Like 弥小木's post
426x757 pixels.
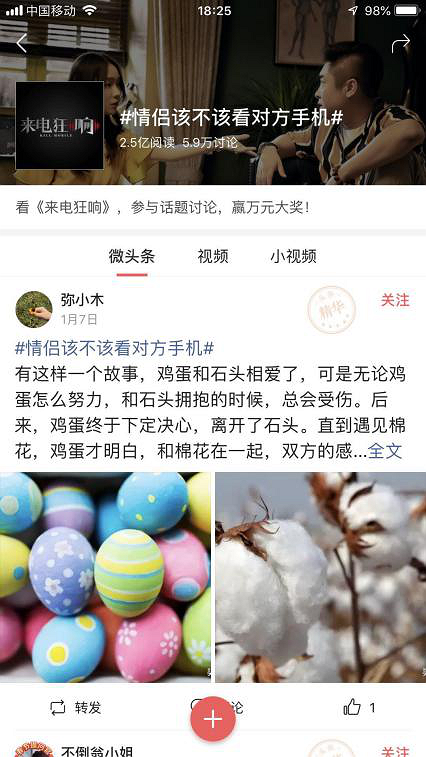pyautogui.click(x=359, y=708)
